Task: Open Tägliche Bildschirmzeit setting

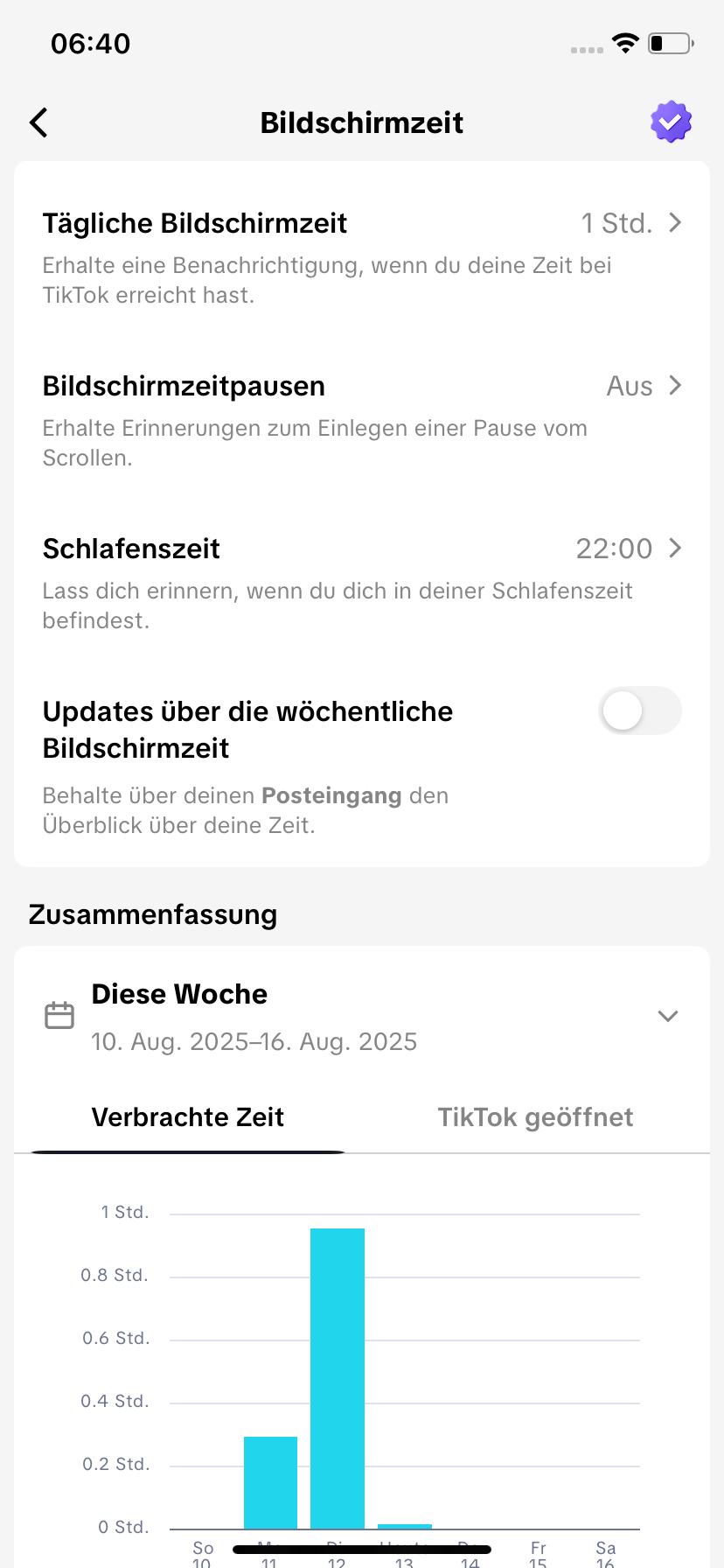Action: [x=362, y=257]
